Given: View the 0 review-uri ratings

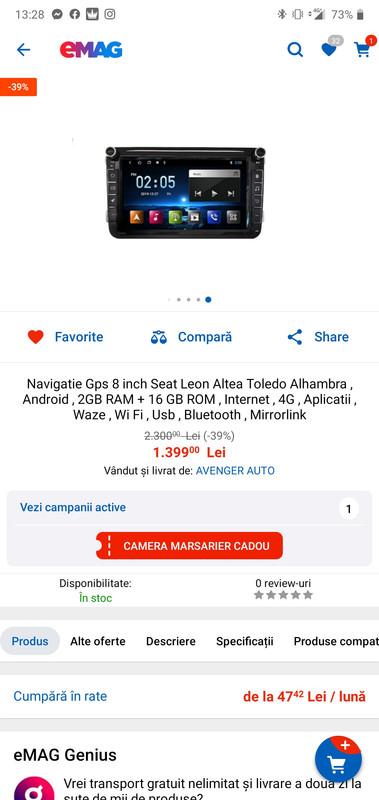Looking at the screenshot, I should tap(283, 589).
